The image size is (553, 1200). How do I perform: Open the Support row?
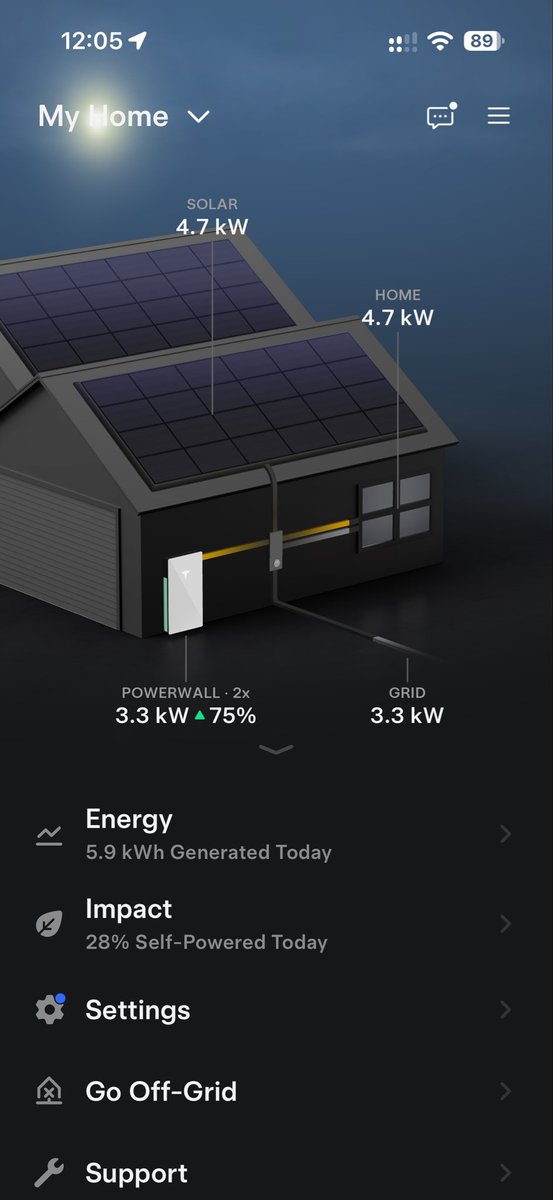(276, 1172)
